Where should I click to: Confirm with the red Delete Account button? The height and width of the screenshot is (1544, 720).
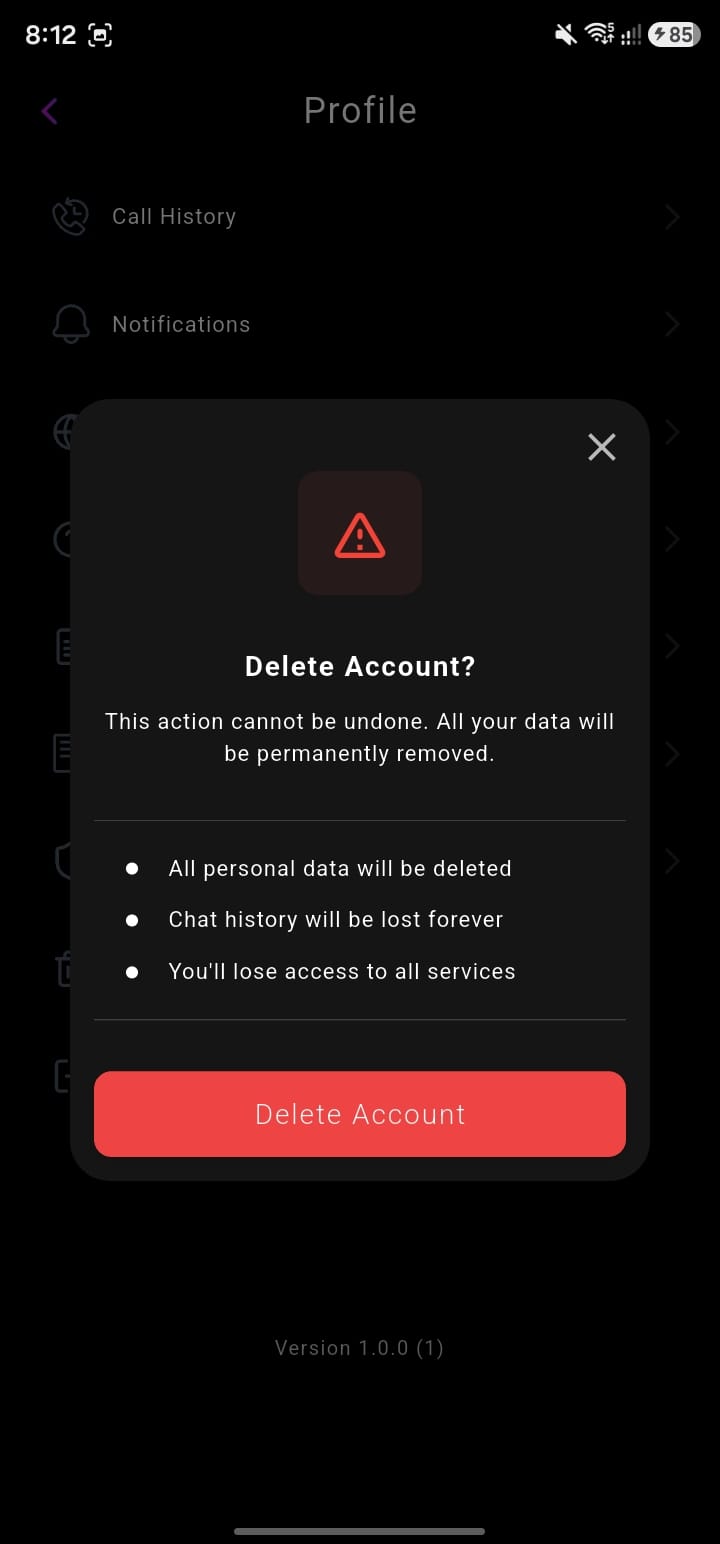(x=360, y=1114)
